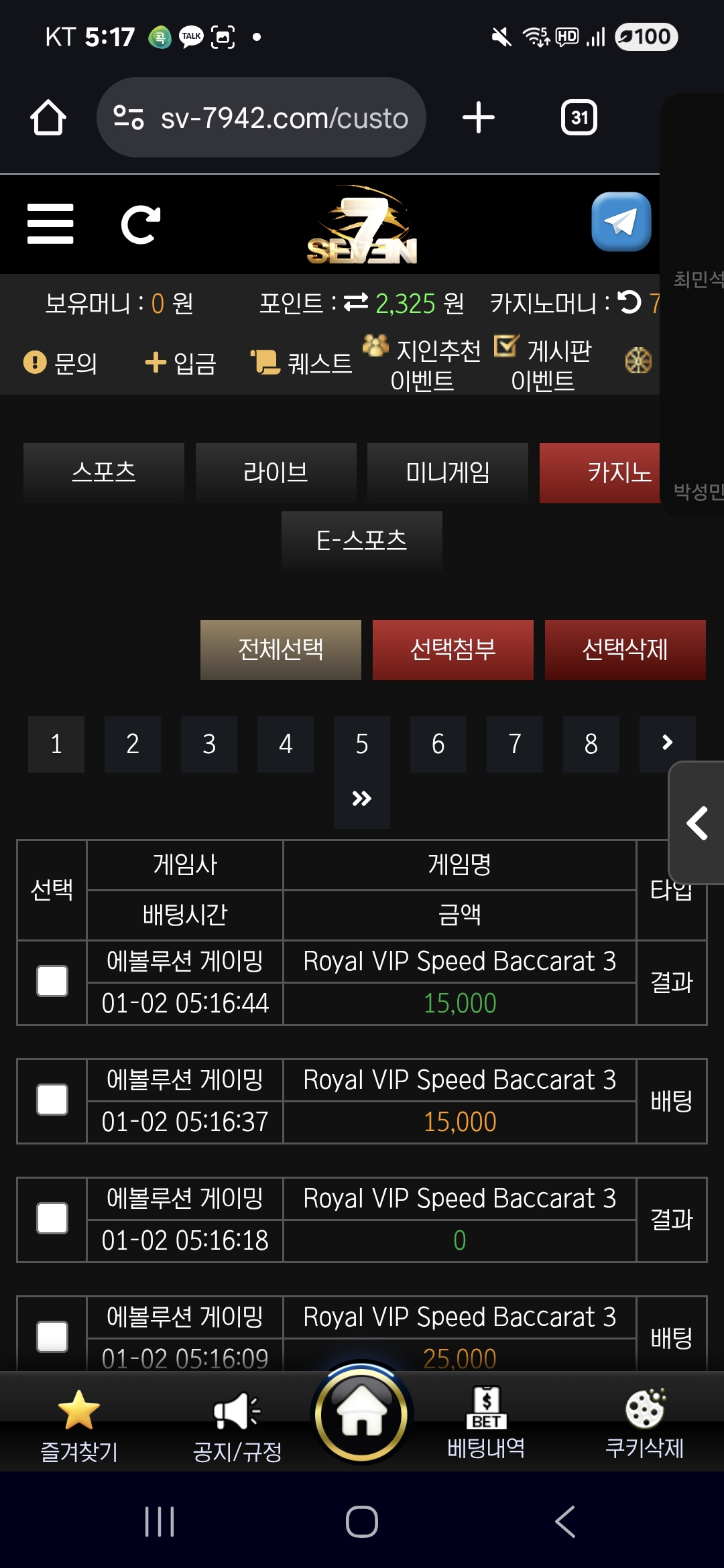
Task: Switch to the 미니게임 tab
Action: (448, 472)
